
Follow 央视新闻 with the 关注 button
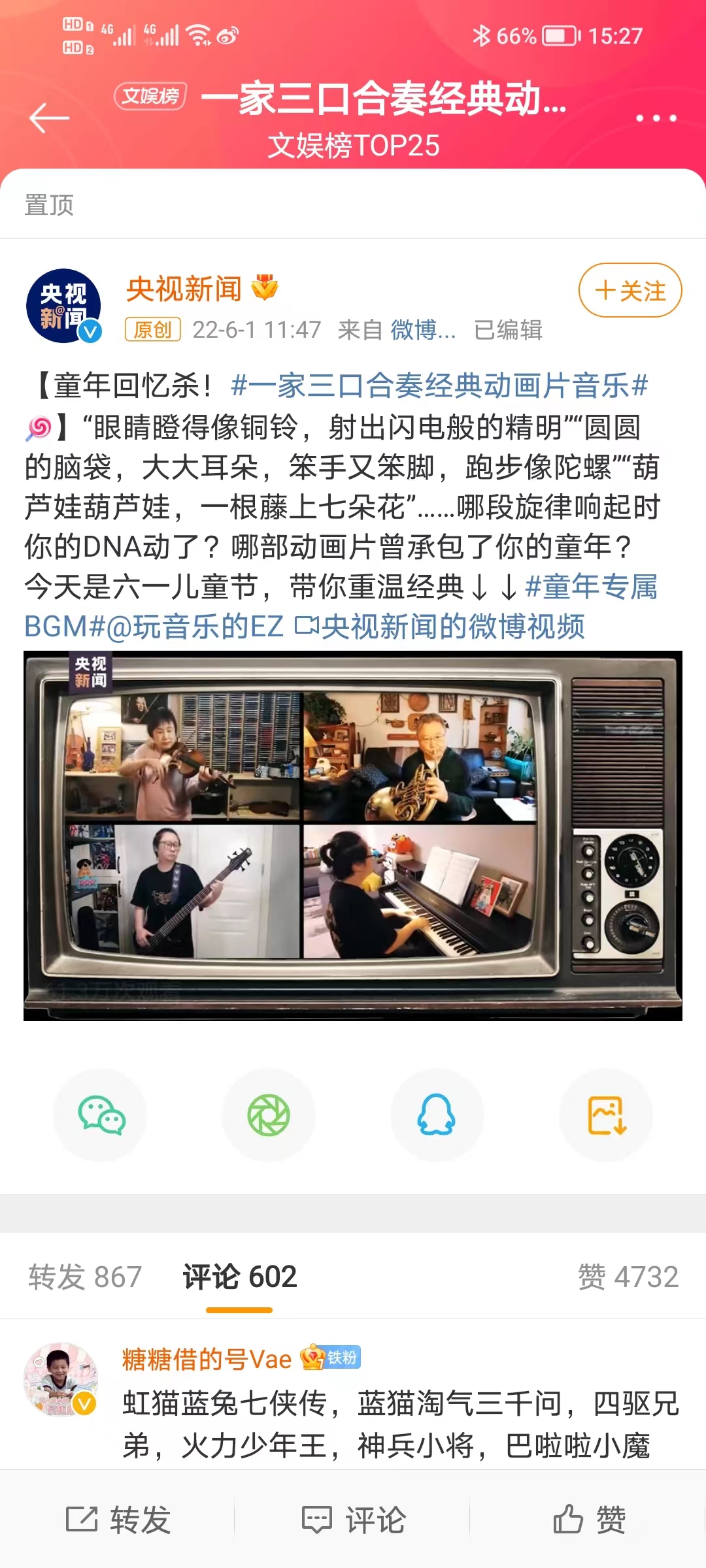tap(630, 291)
